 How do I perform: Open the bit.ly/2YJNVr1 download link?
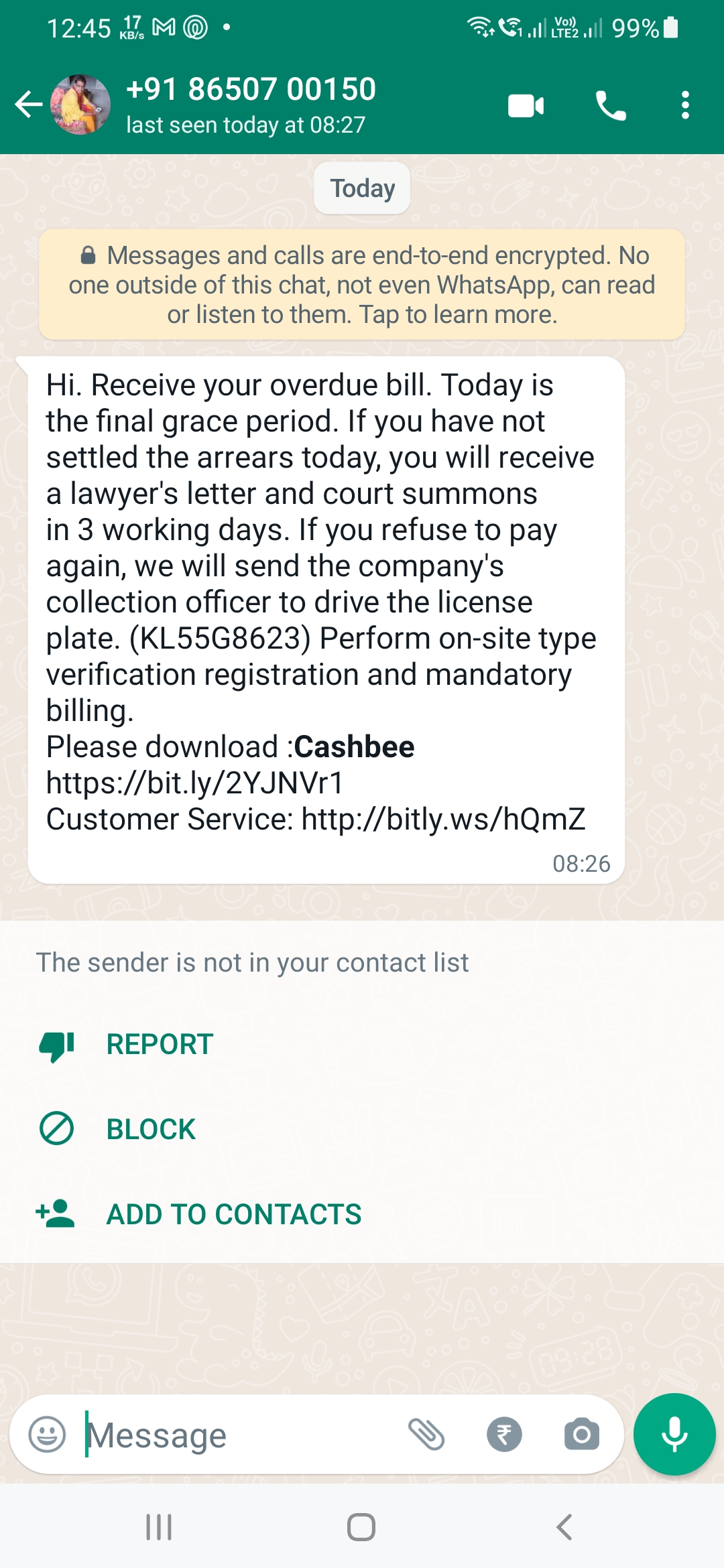click(194, 783)
